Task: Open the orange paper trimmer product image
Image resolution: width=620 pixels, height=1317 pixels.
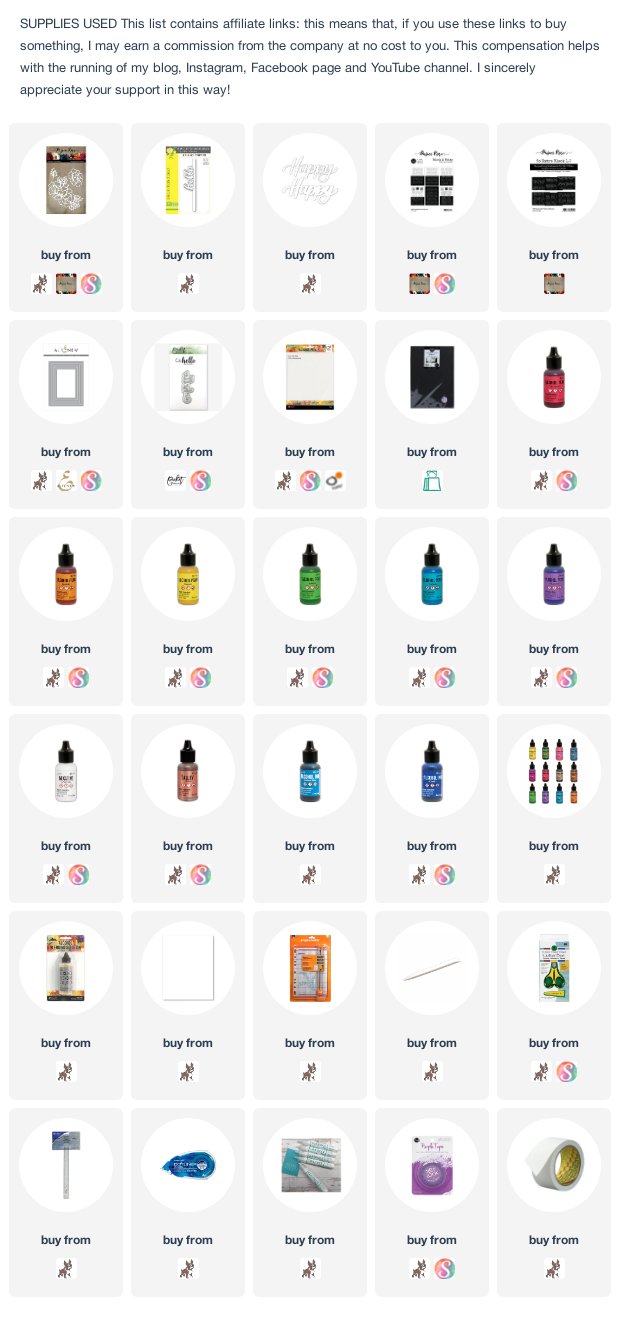Action: [x=310, y=968]
